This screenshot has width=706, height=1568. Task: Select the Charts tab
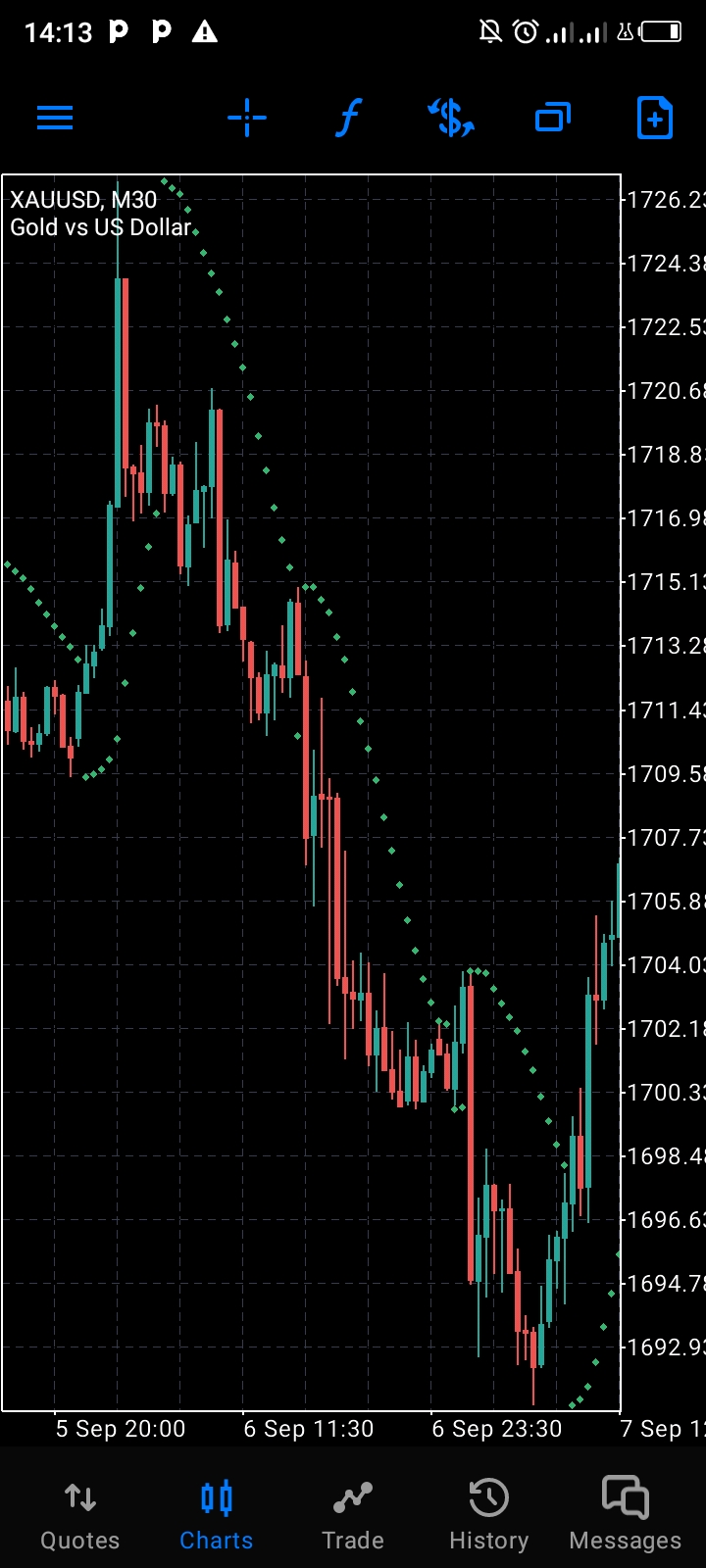(217, 1515)
